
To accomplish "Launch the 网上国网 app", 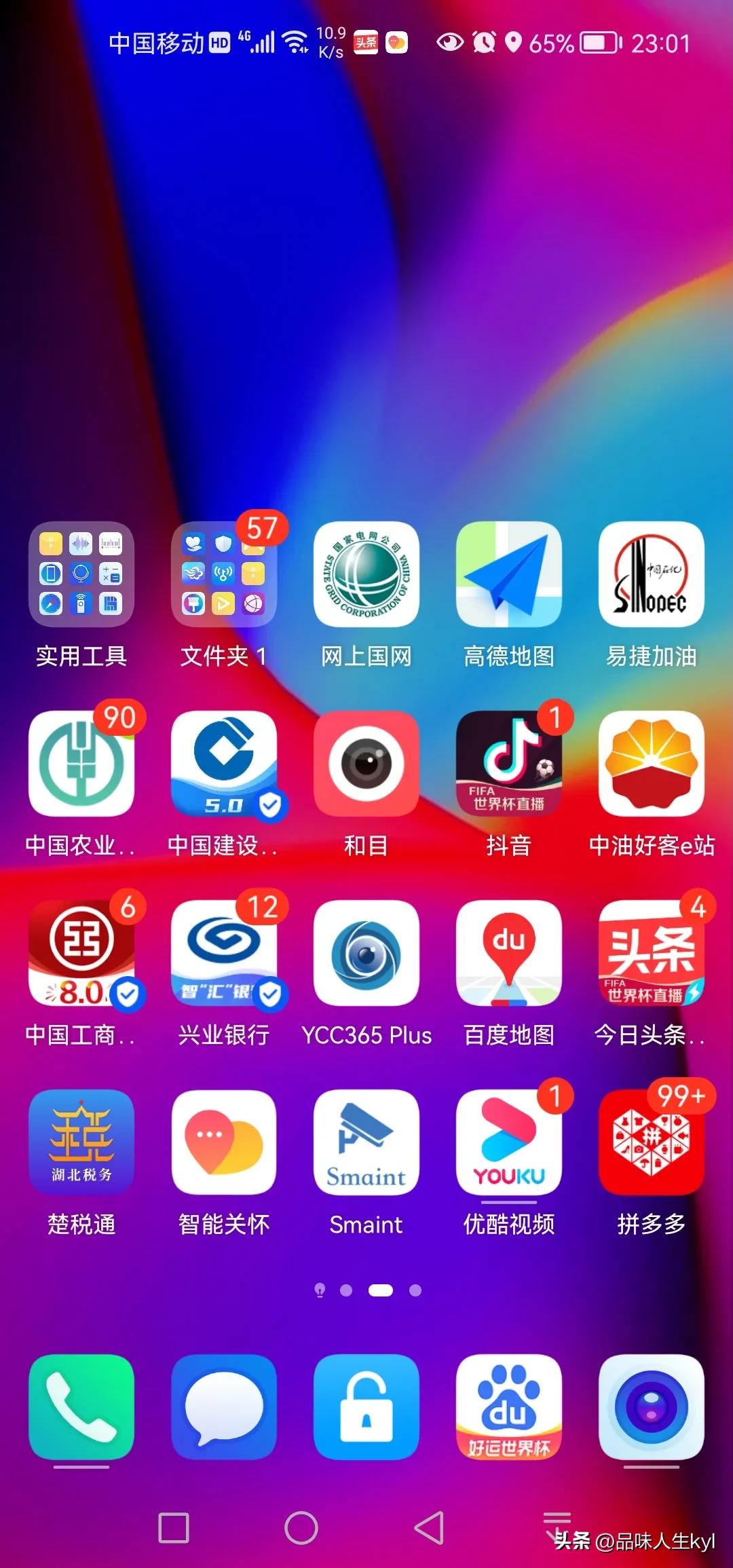I will [366, 574].
